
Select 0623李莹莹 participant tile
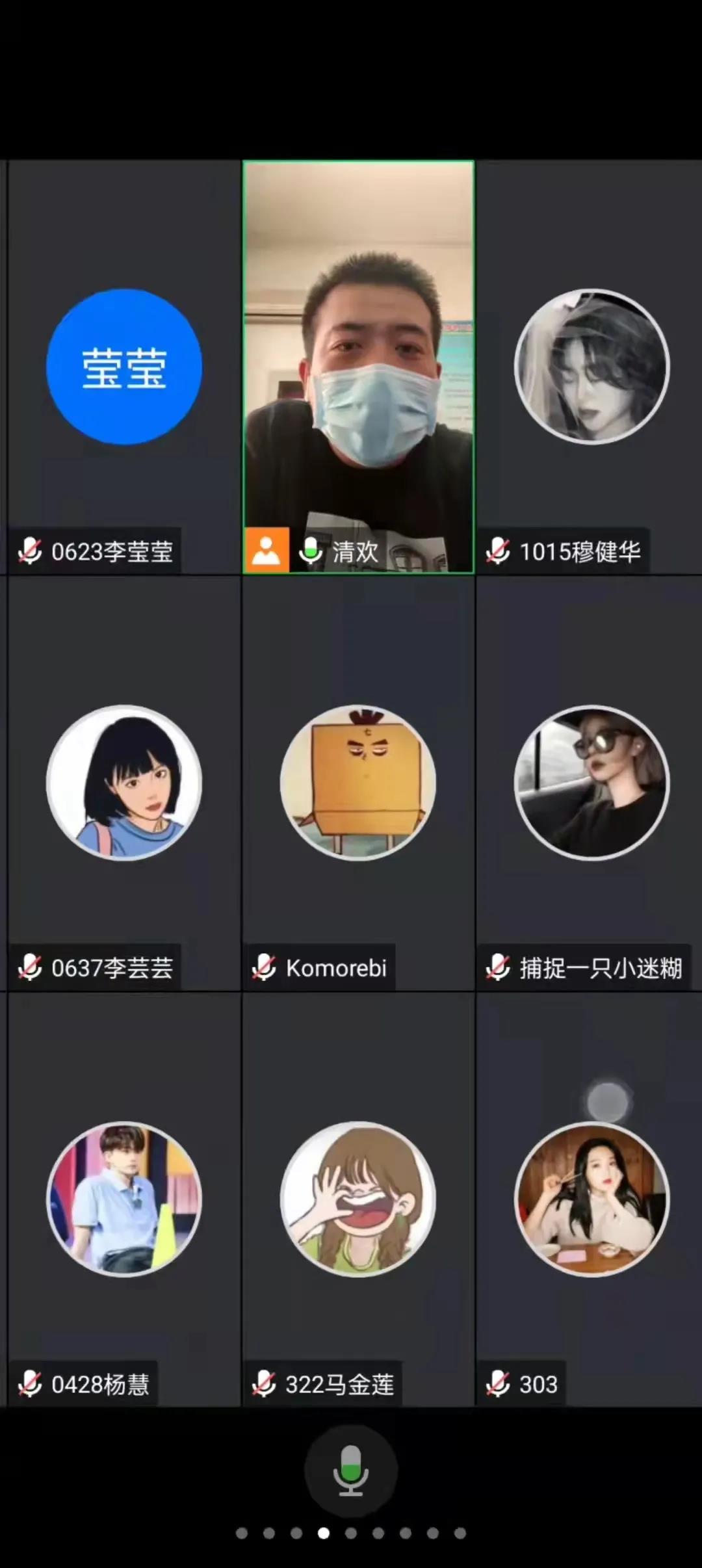(x=123, y=367)
